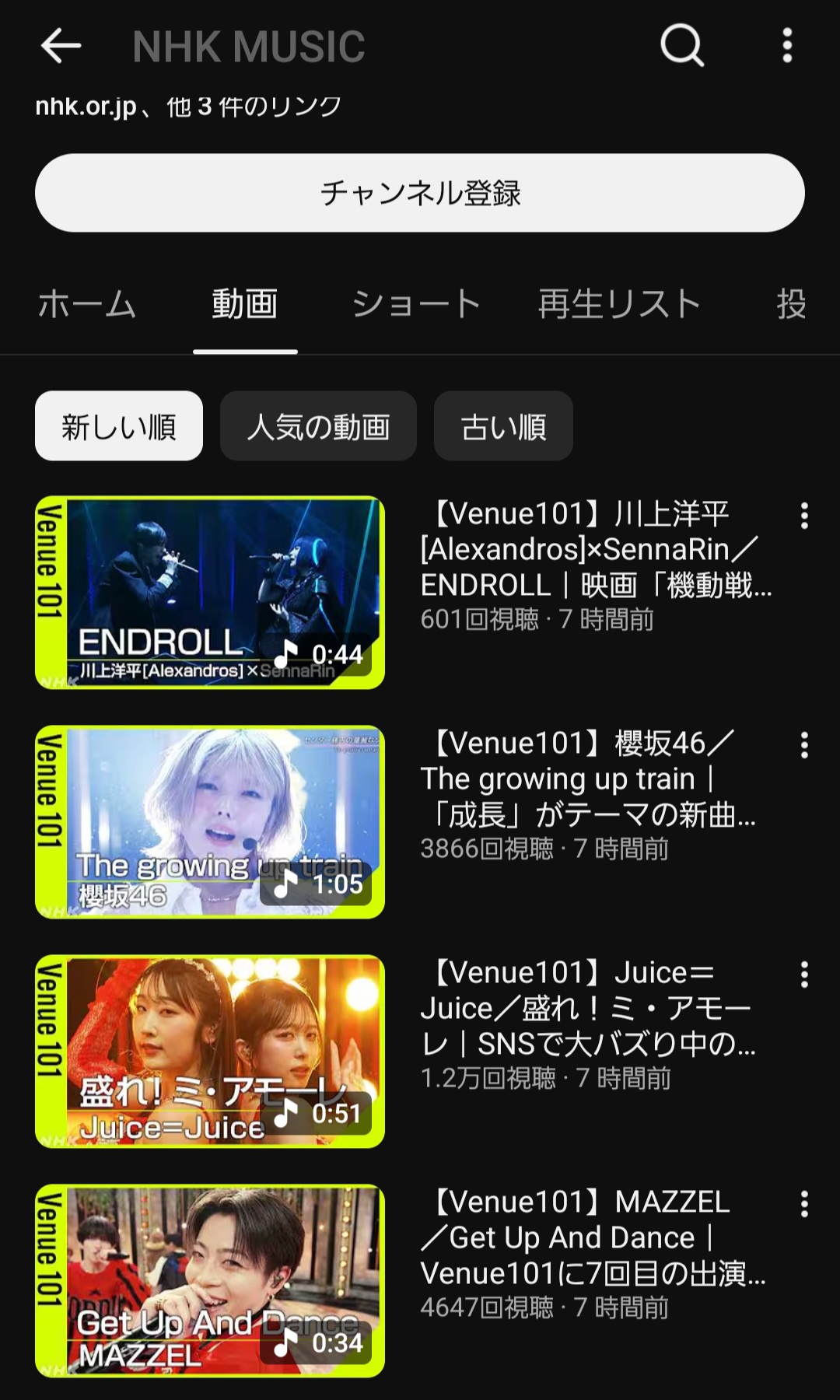The width and height of the screenshot is (840, 1400).
Task: Open options for the ENDROLL video
Action: (x=804, y=516)
